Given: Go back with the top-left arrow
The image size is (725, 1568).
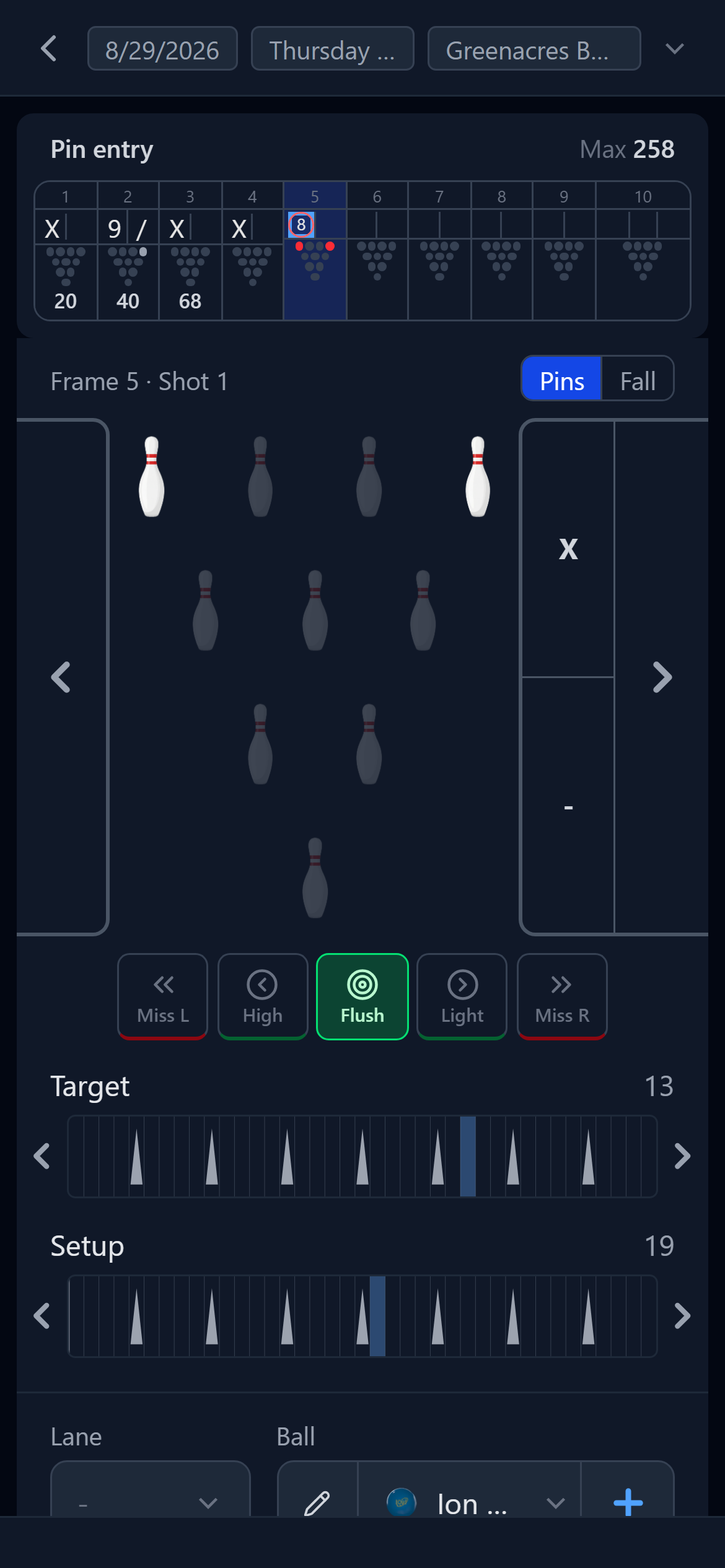Looking at the screenshot, I should pyautogui.click(x=49, y=48).
